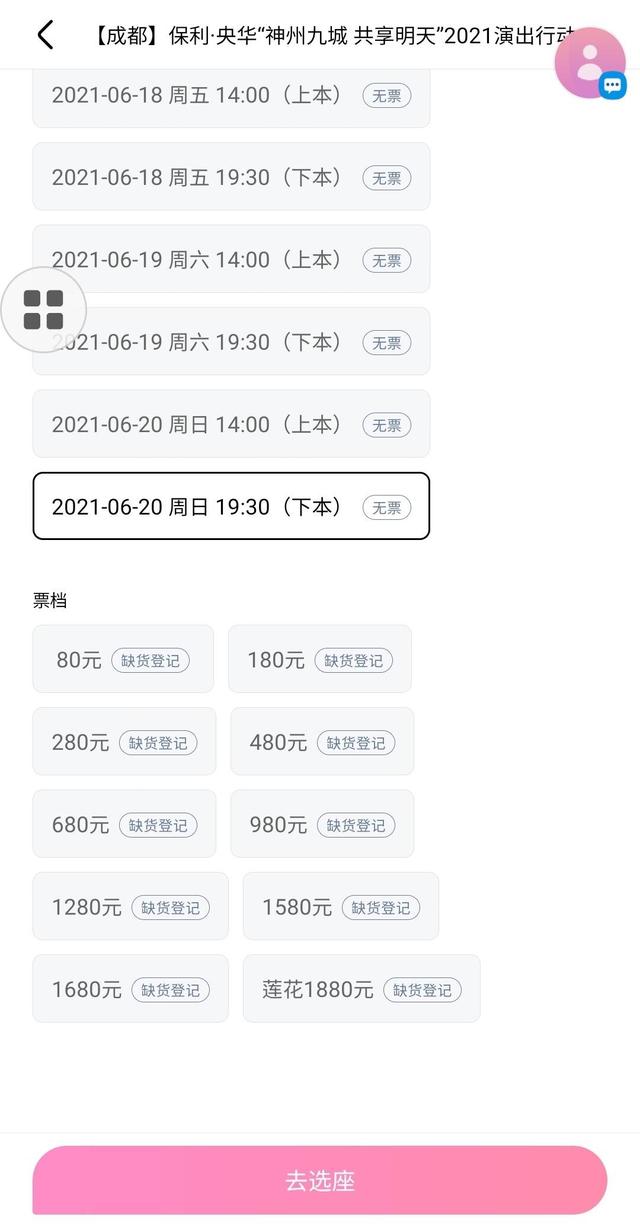This screenshot has width=640, height=1227.
Task: Select the 180元 ticket tier
Action: 320,659
